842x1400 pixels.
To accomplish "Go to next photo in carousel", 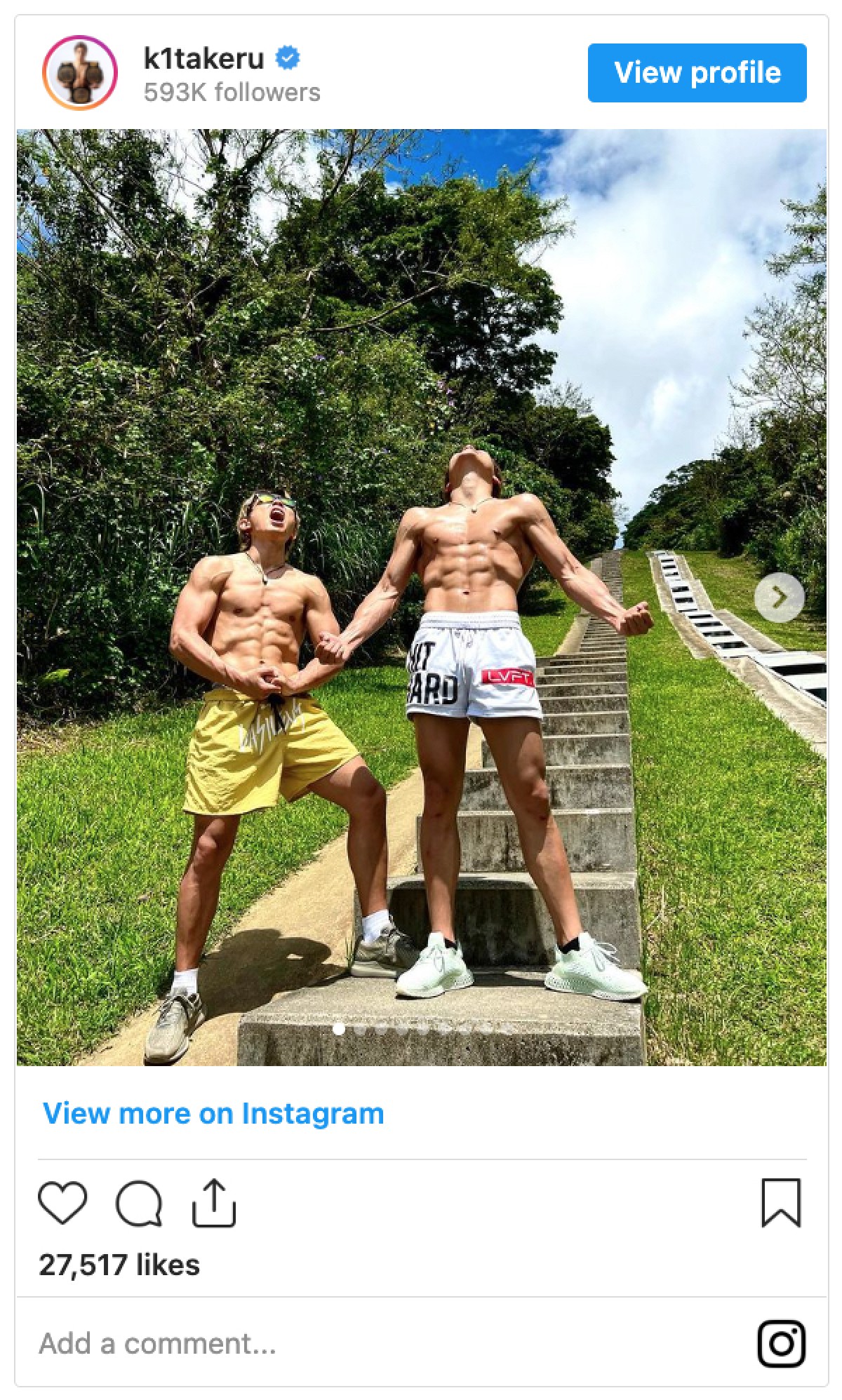I will pos(779,598).
